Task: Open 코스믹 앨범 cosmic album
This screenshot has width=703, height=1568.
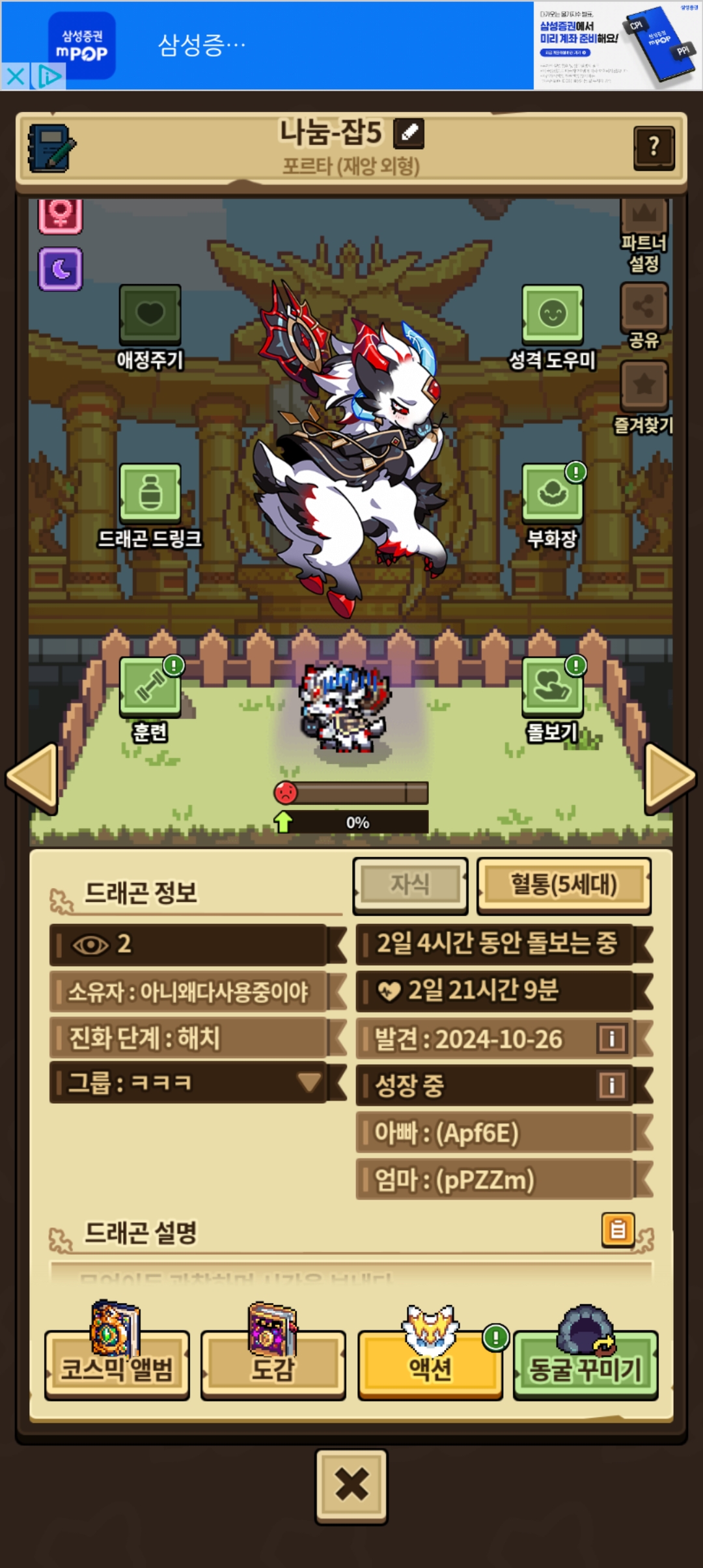Action: click(117, 1366)
